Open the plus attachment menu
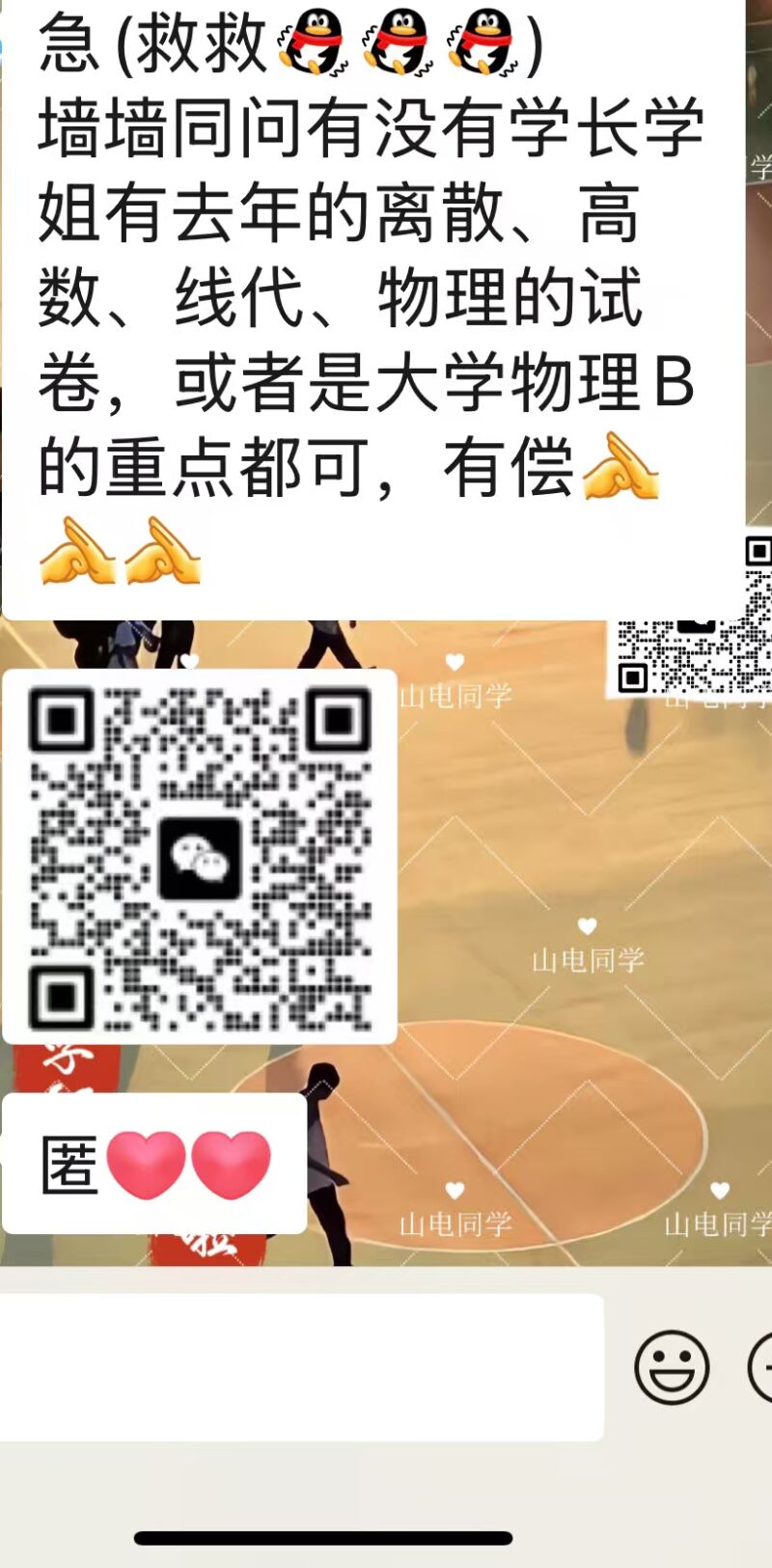The width and height of the screenshot is (772, 1568). (763, 1366)
